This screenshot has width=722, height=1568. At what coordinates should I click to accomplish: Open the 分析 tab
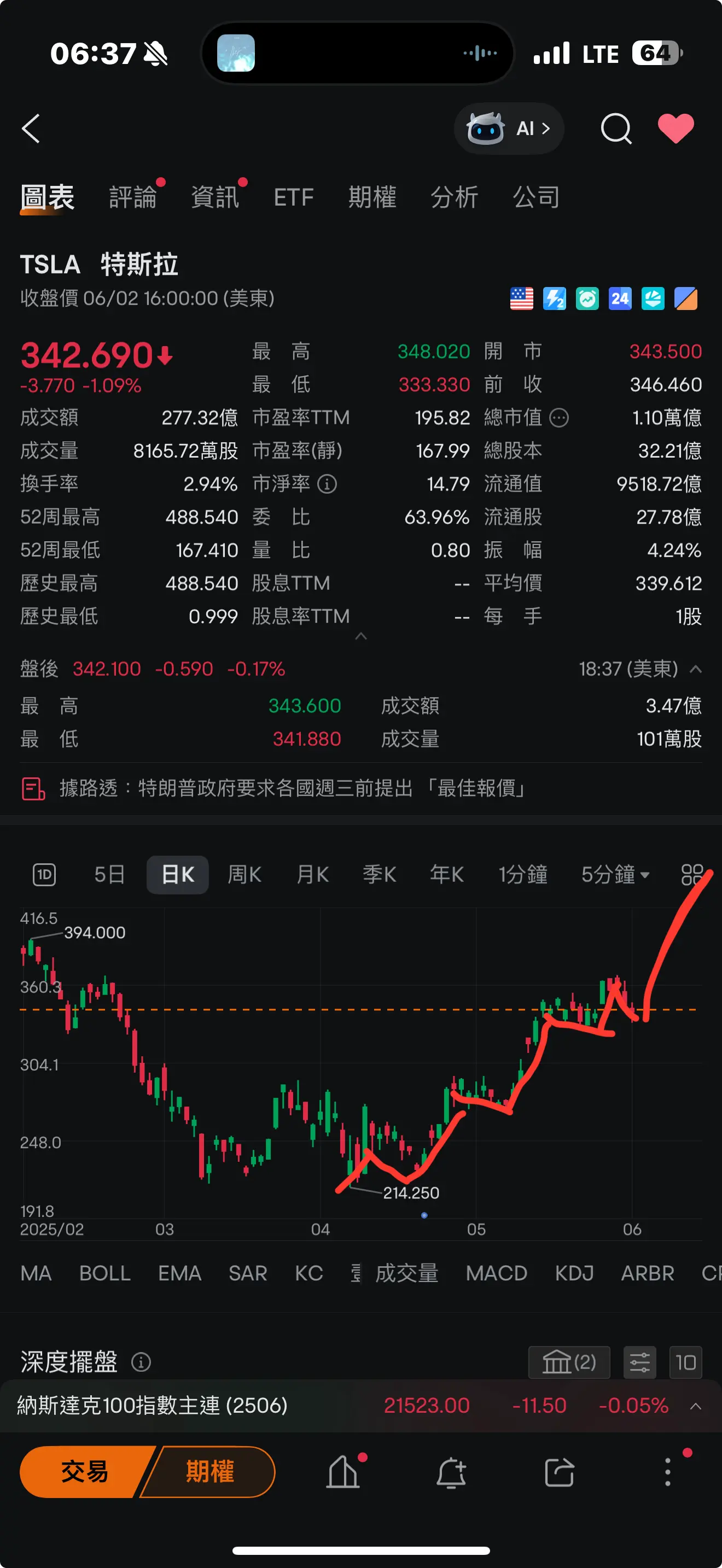click(454, 197)
